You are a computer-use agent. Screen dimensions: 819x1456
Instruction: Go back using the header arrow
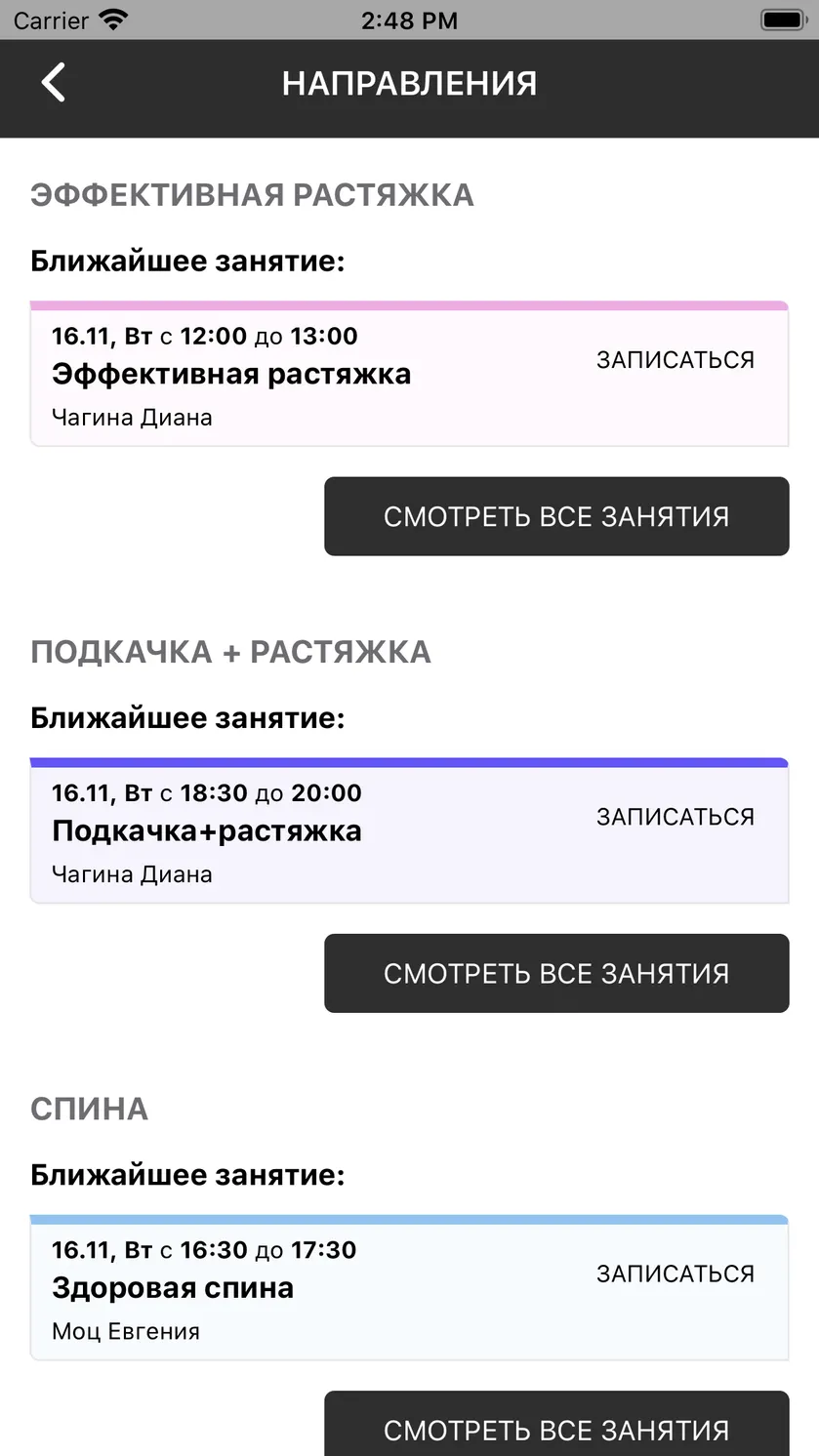click(54, 83)
